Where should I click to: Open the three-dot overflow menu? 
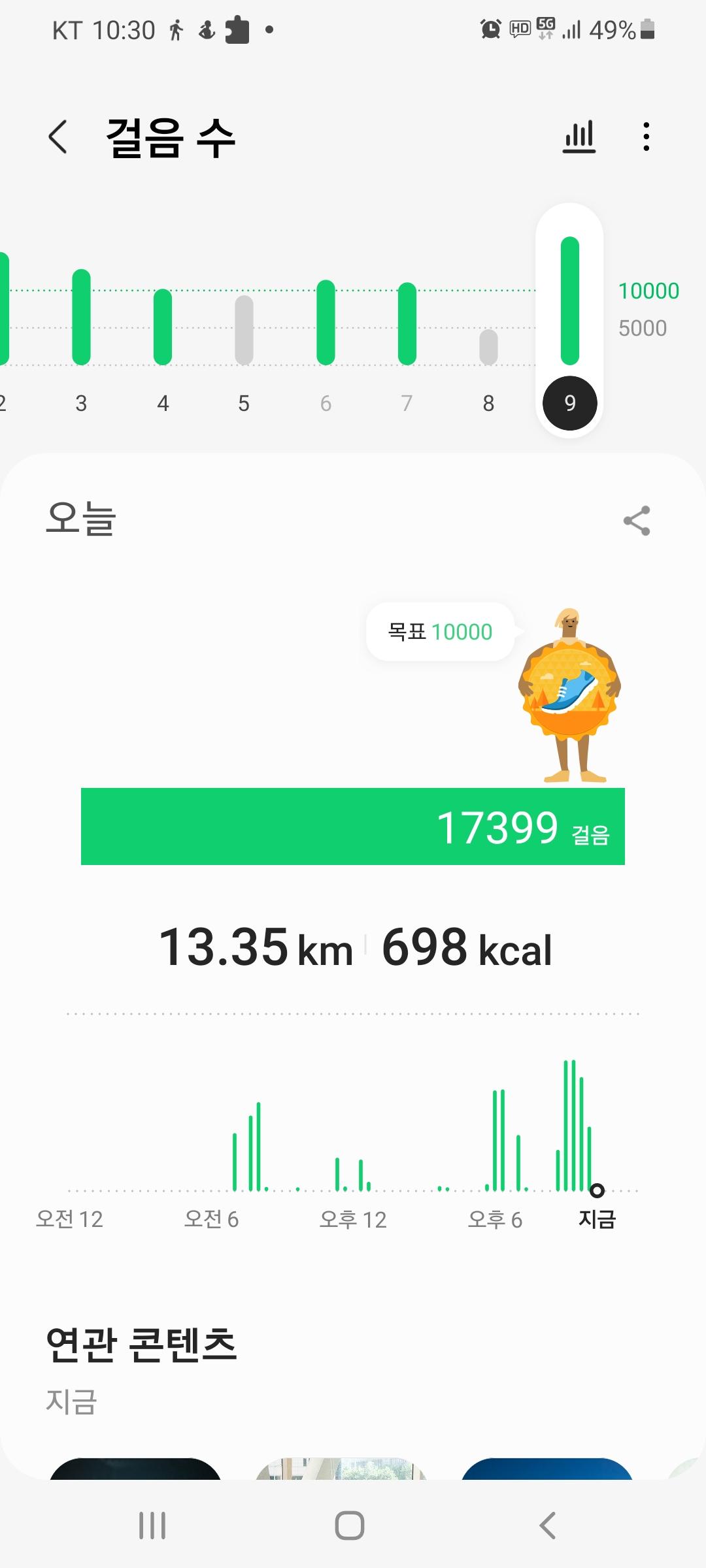[646, 137]
